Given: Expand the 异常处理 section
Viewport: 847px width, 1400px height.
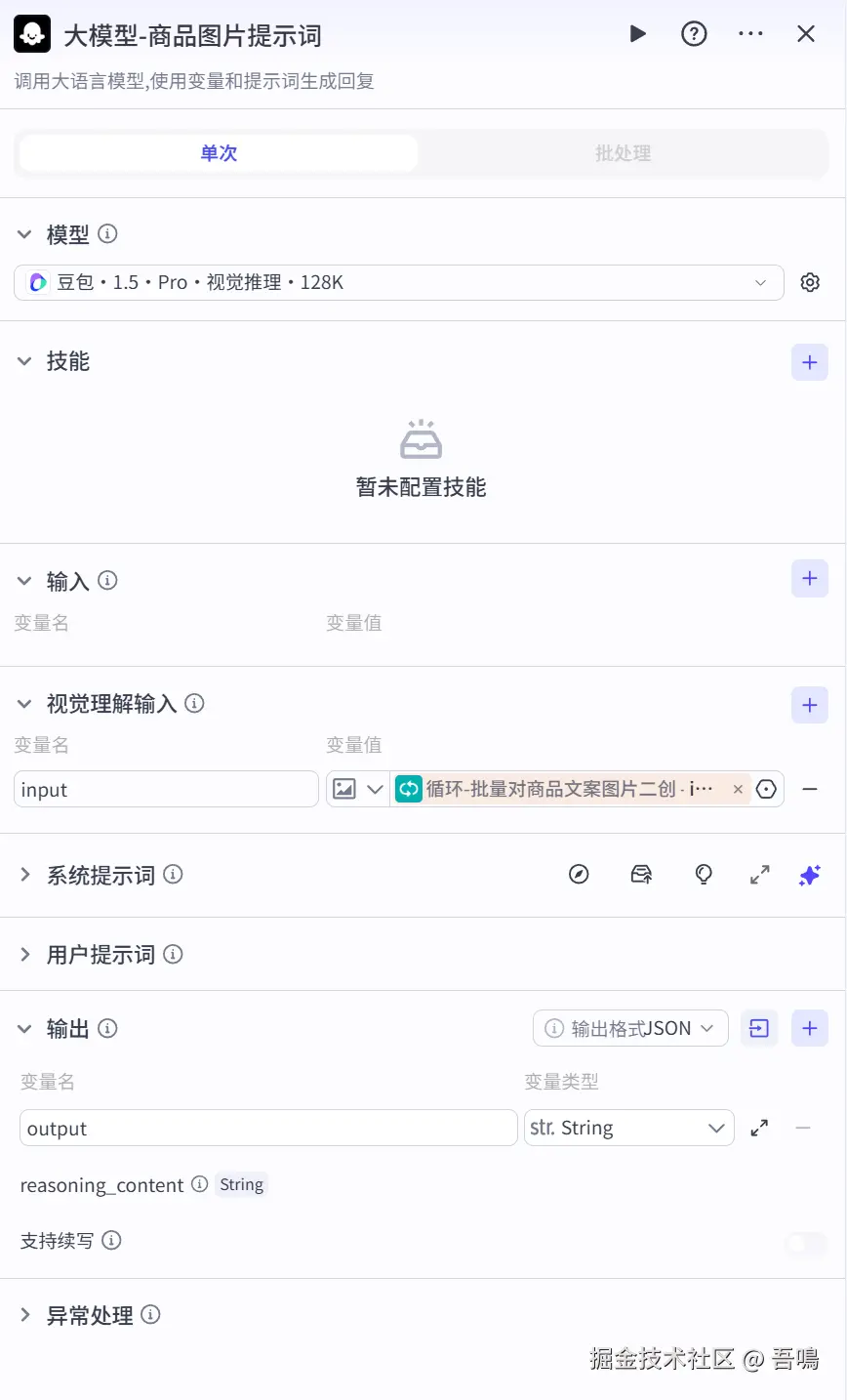Looking at the screenshot, I should [25, 1315].
